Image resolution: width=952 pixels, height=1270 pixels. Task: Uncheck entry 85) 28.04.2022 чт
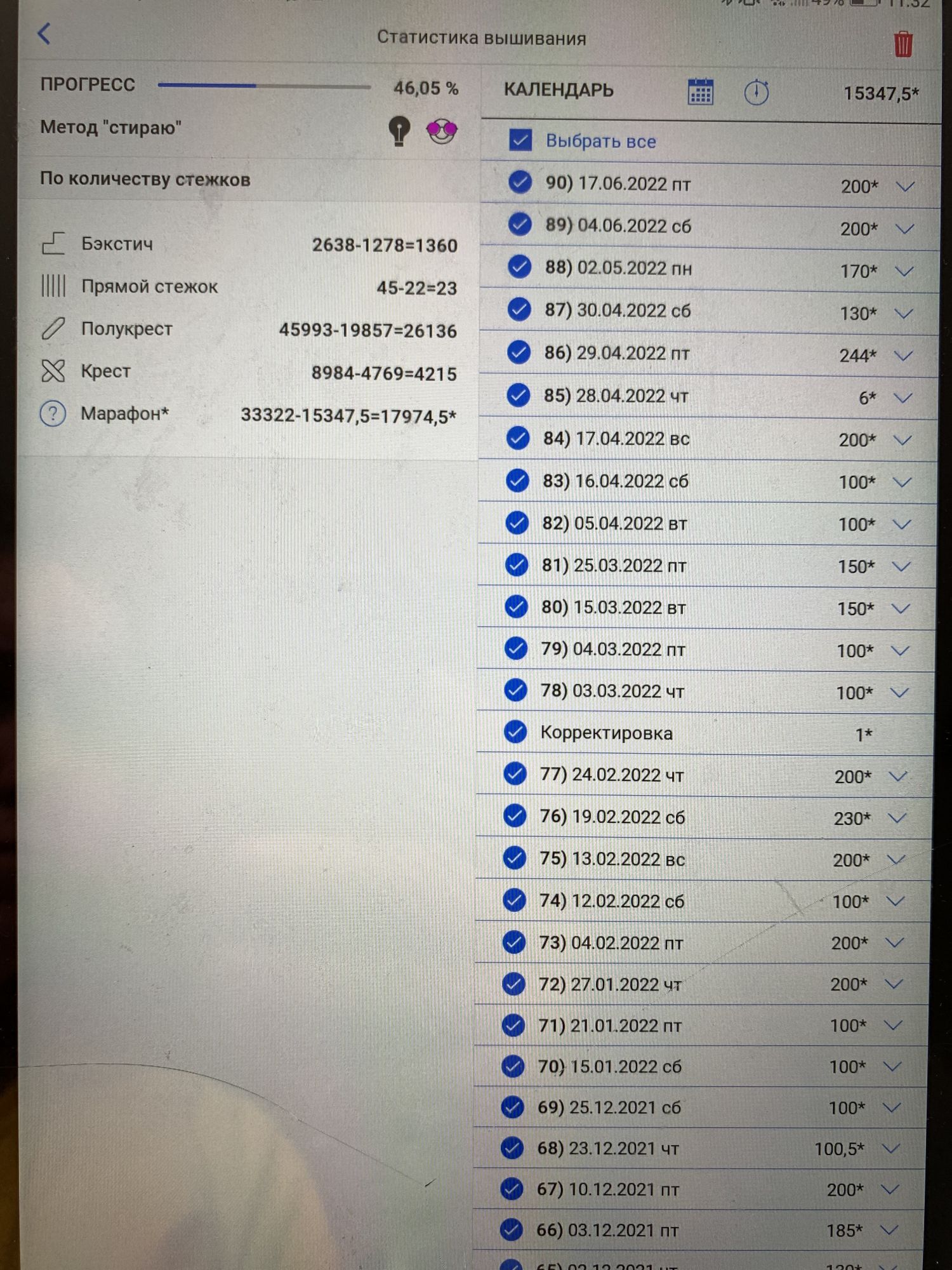coord(519,396)
